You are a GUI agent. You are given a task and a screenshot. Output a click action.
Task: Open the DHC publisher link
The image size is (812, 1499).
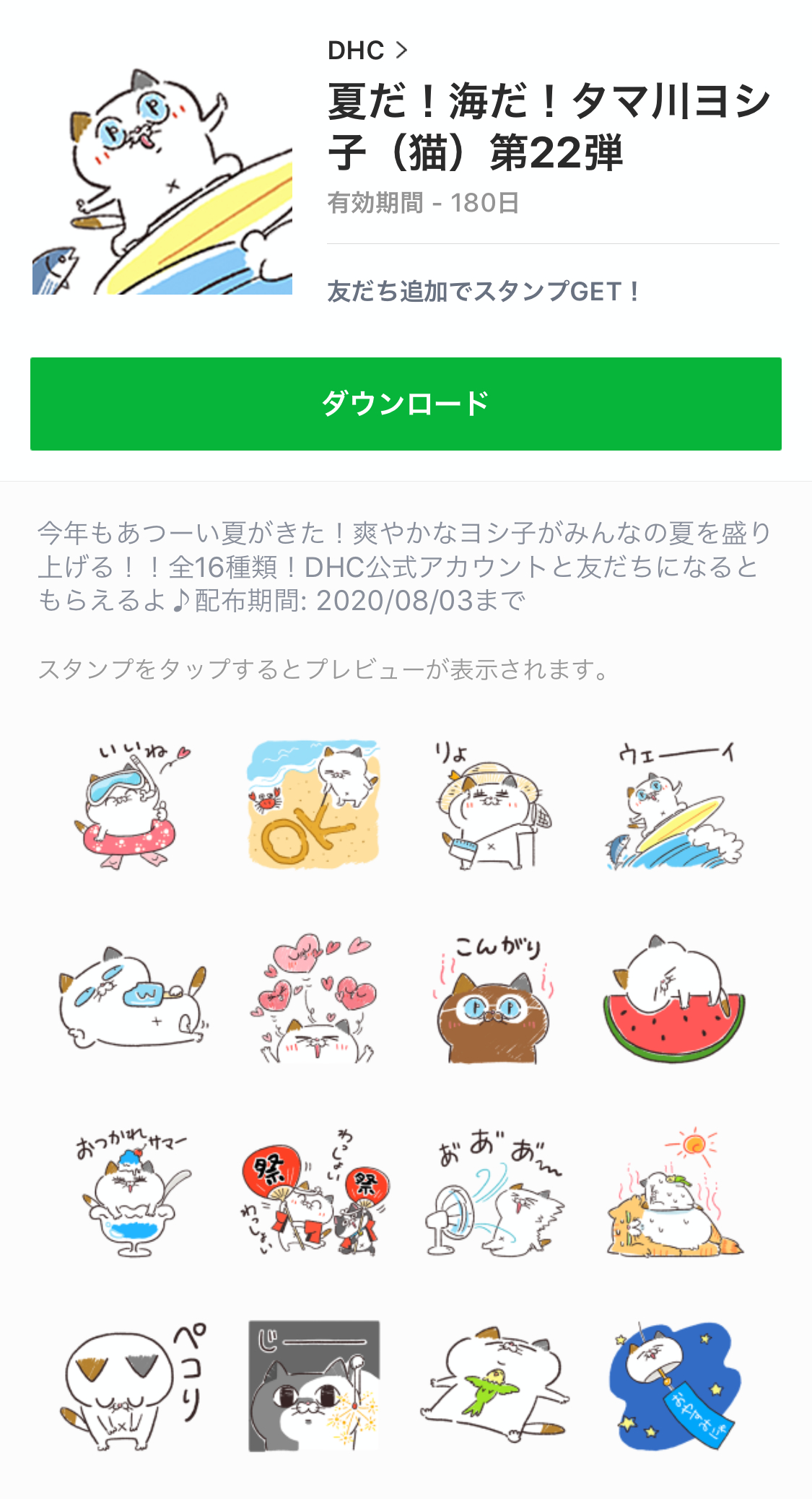click(x=367, y=51)
